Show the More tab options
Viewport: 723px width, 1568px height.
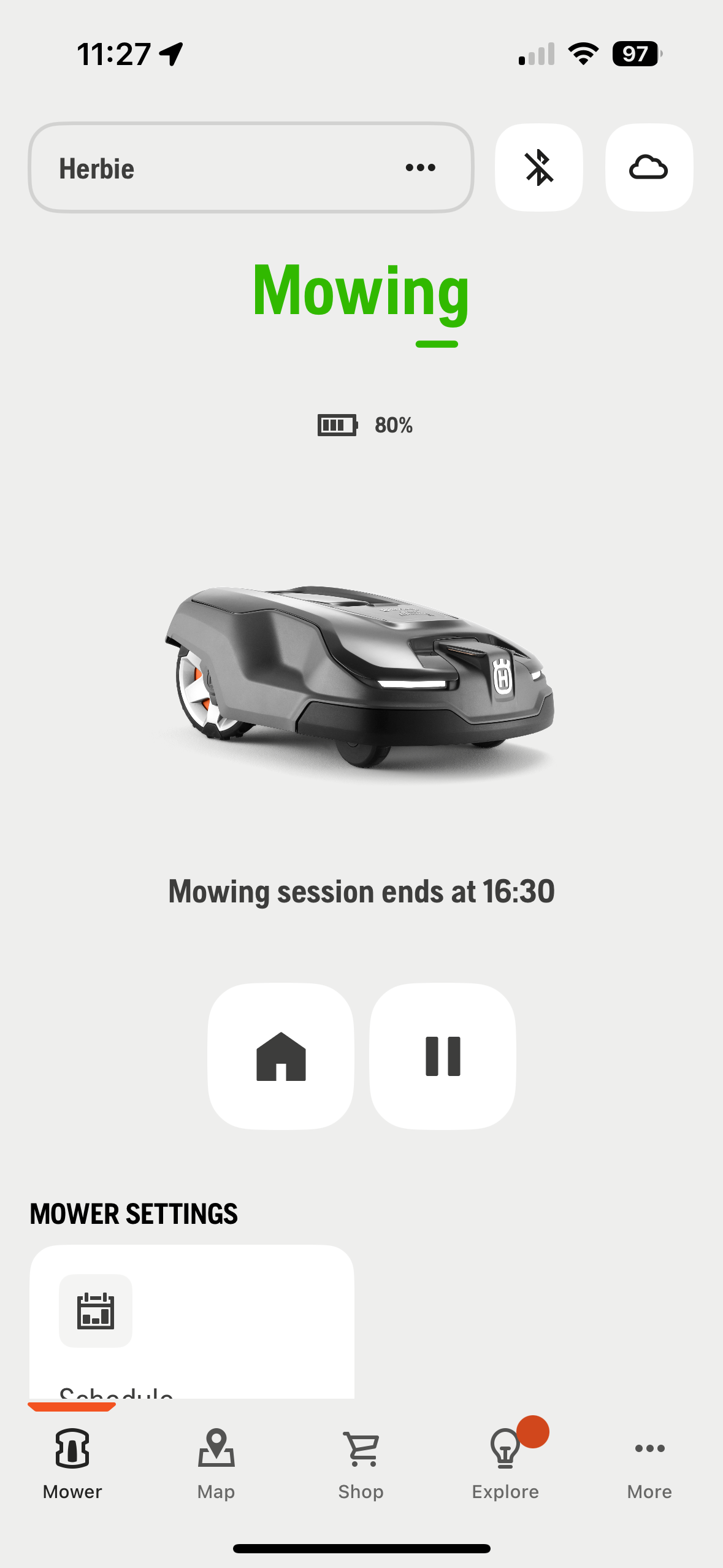point(649,1463)
